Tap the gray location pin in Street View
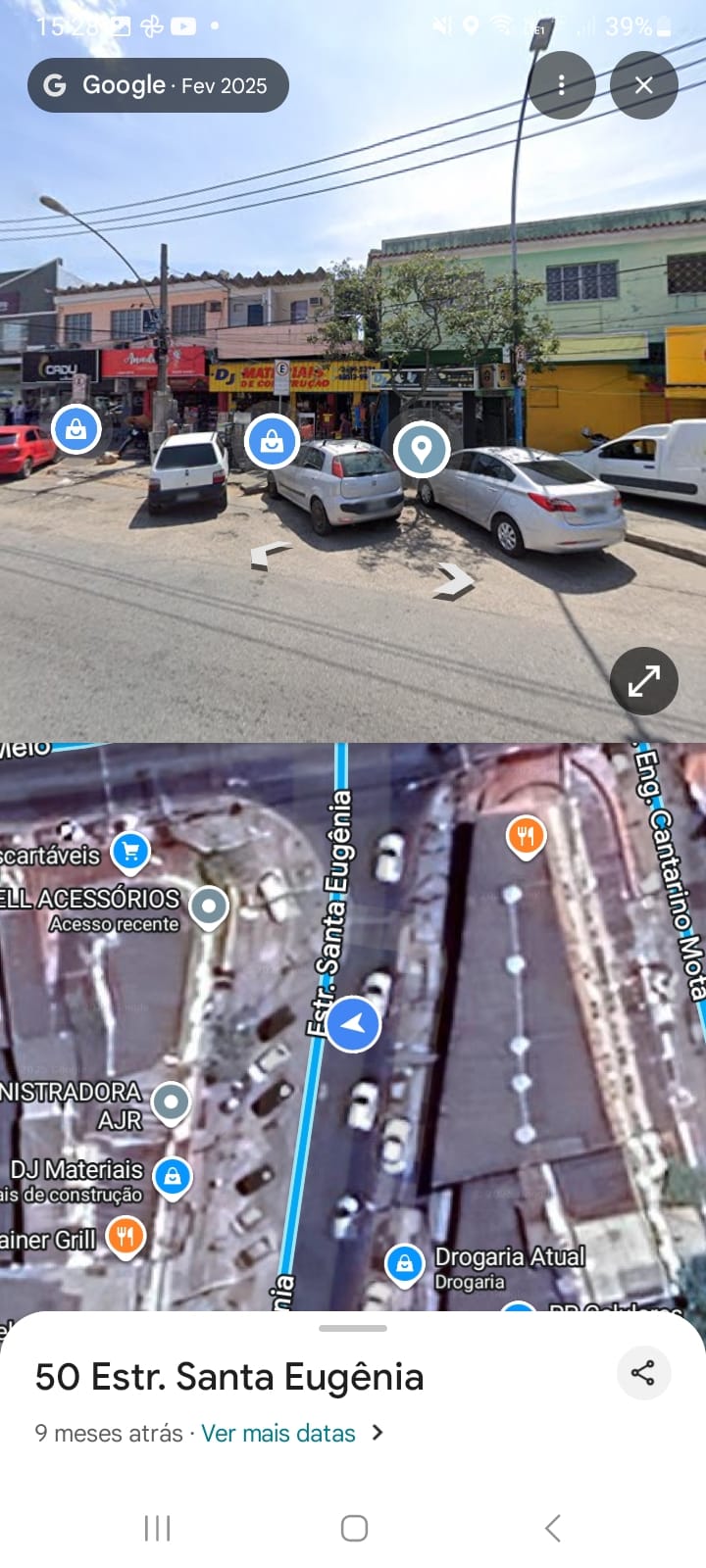 [x=422, y=450]
